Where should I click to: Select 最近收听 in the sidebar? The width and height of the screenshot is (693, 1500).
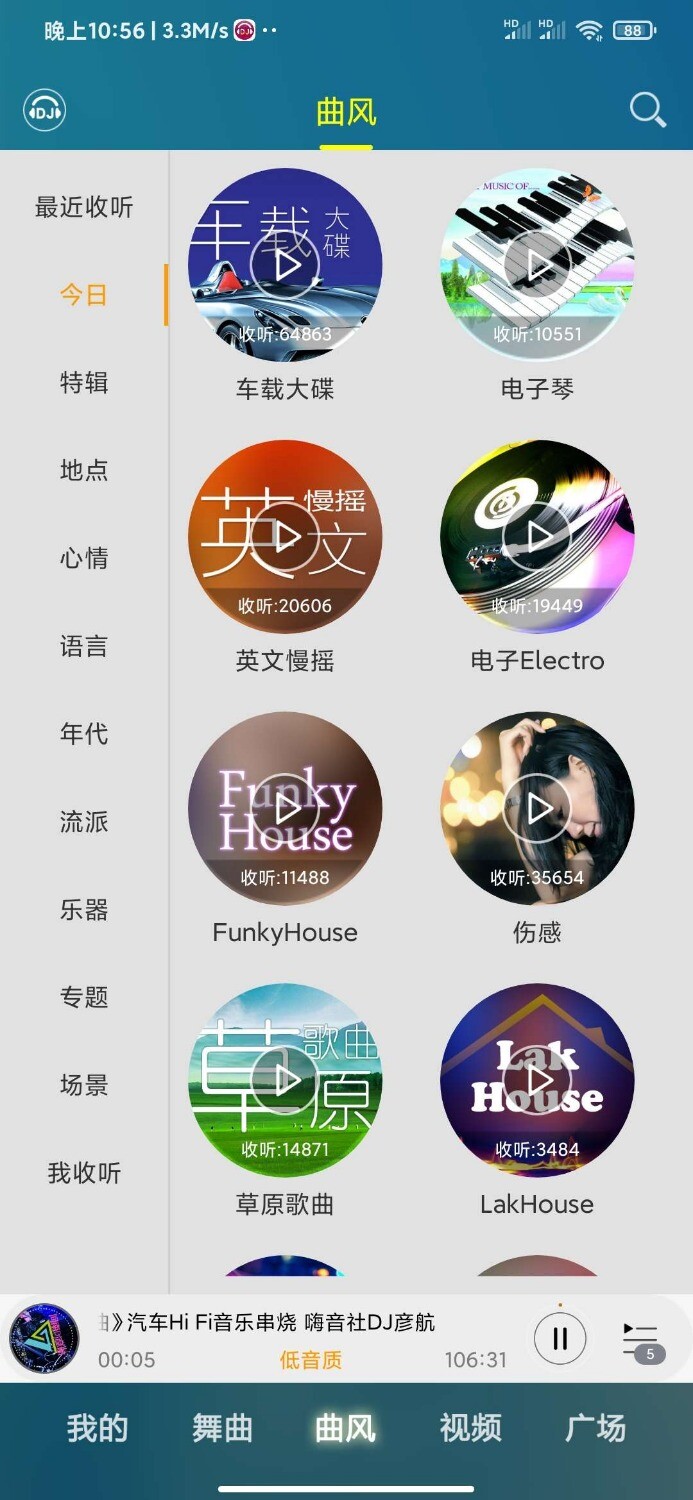(84, 207)
